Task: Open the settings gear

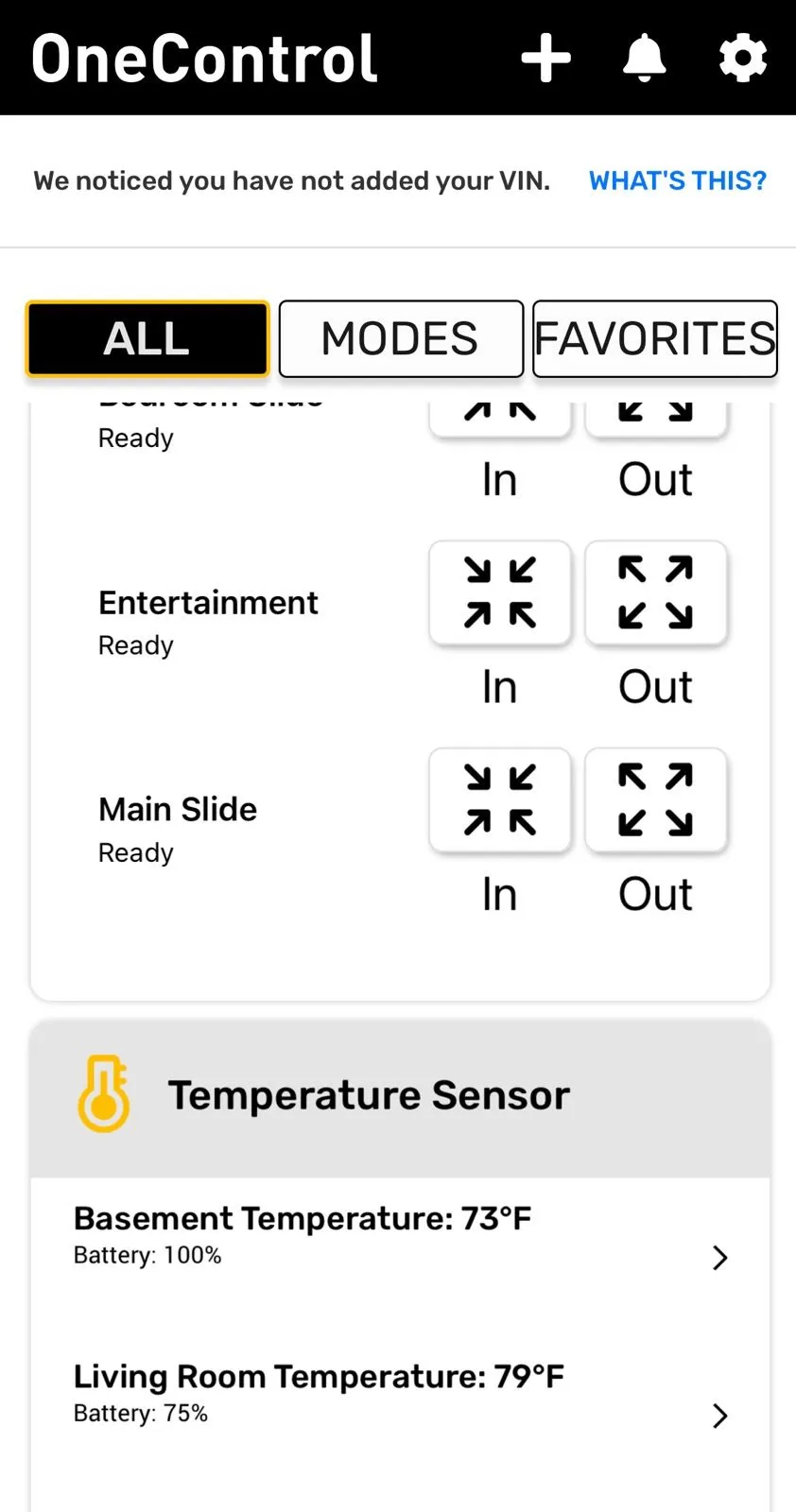Action: (x=743, y=59)
